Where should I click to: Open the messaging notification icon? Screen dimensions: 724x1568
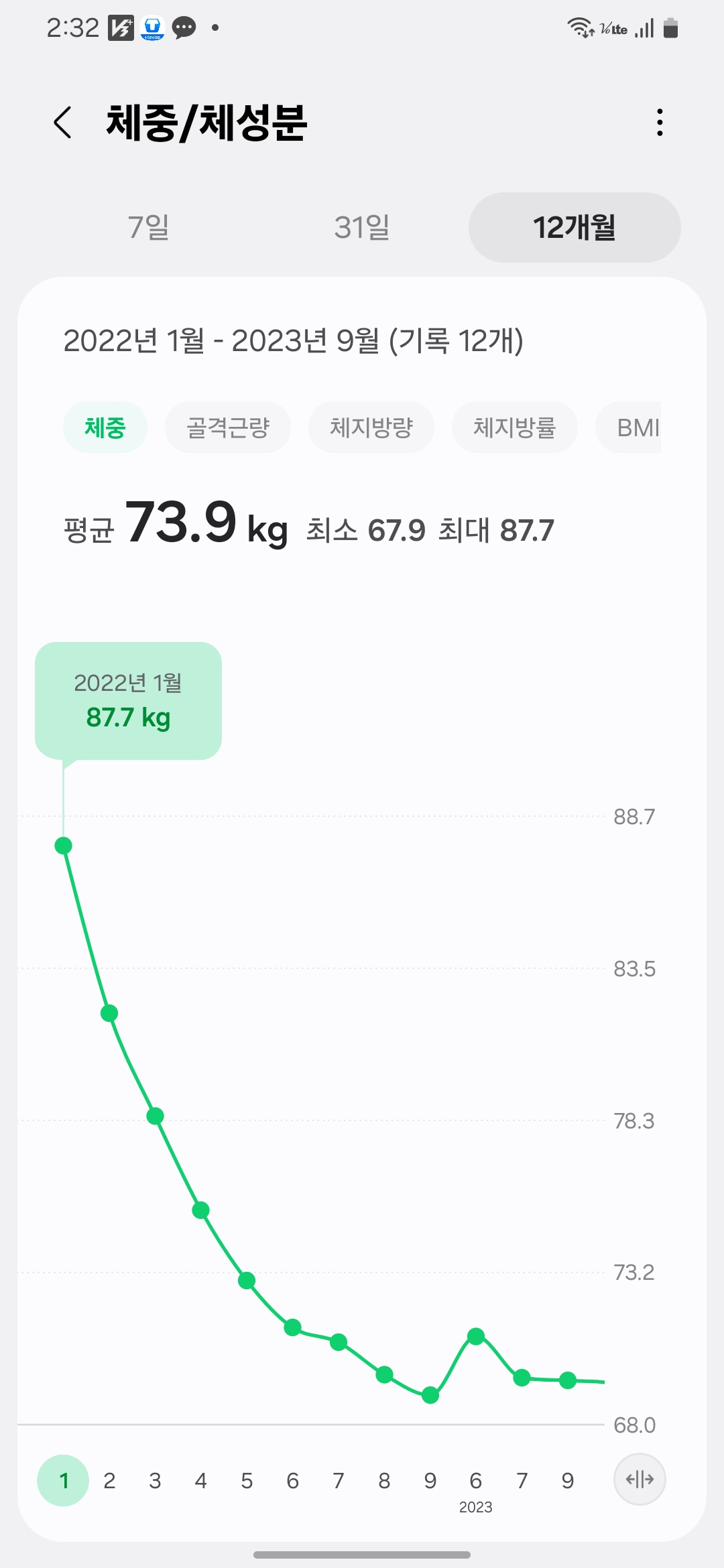[182, 27]
